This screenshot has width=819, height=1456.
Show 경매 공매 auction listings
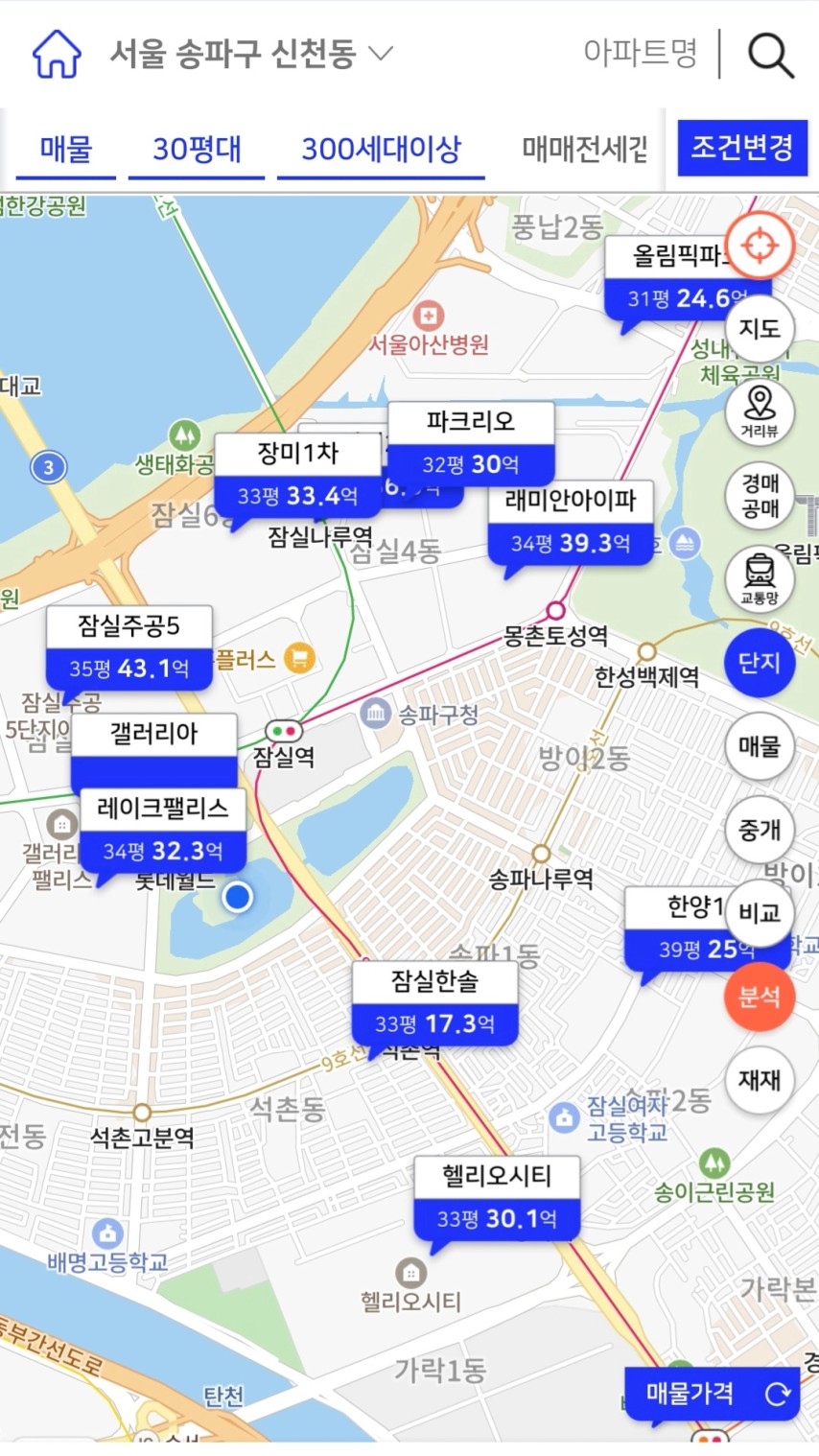tap(759, 496)
